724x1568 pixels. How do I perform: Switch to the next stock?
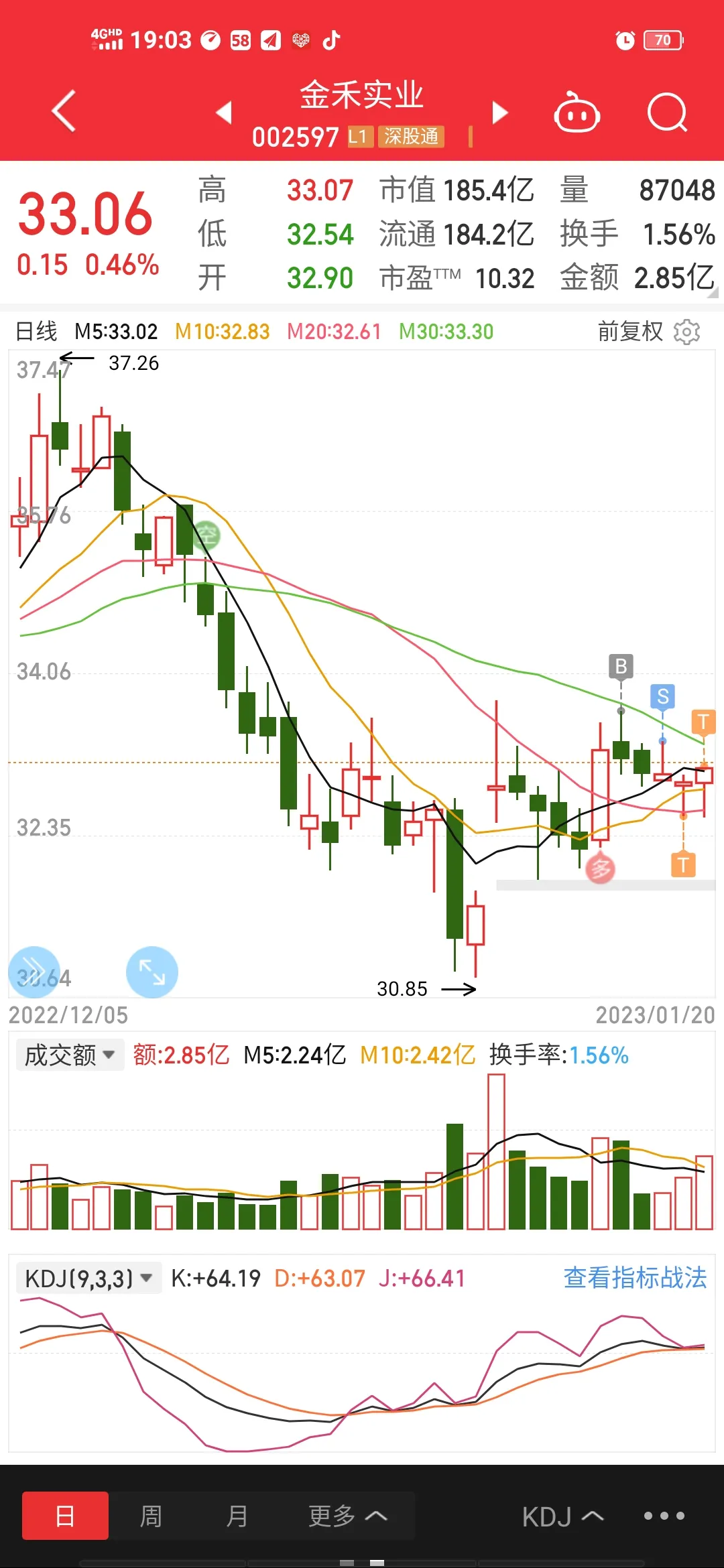(x=500, y=113)
